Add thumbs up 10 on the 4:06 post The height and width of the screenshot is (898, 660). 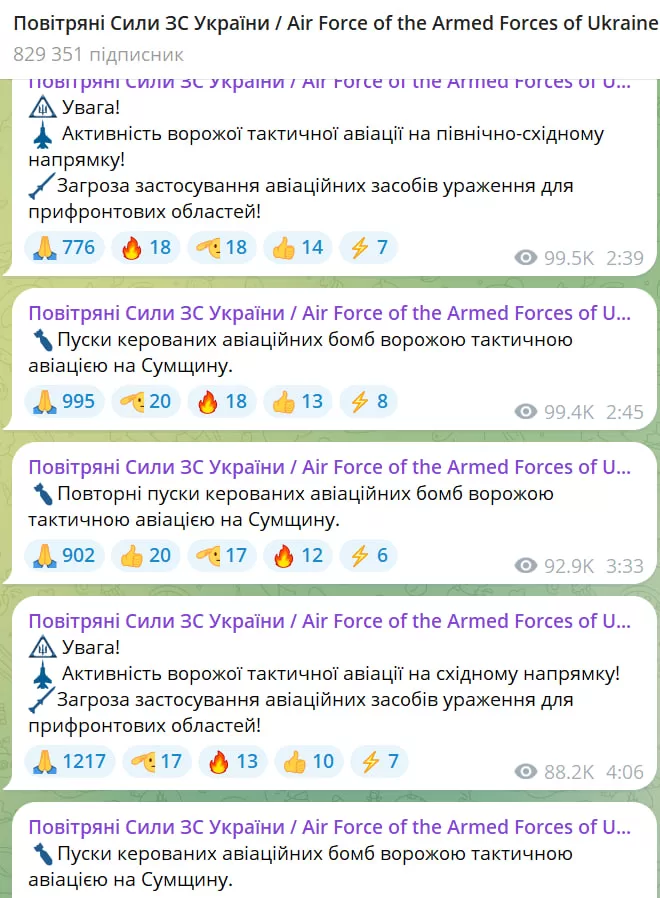[309, 761]
